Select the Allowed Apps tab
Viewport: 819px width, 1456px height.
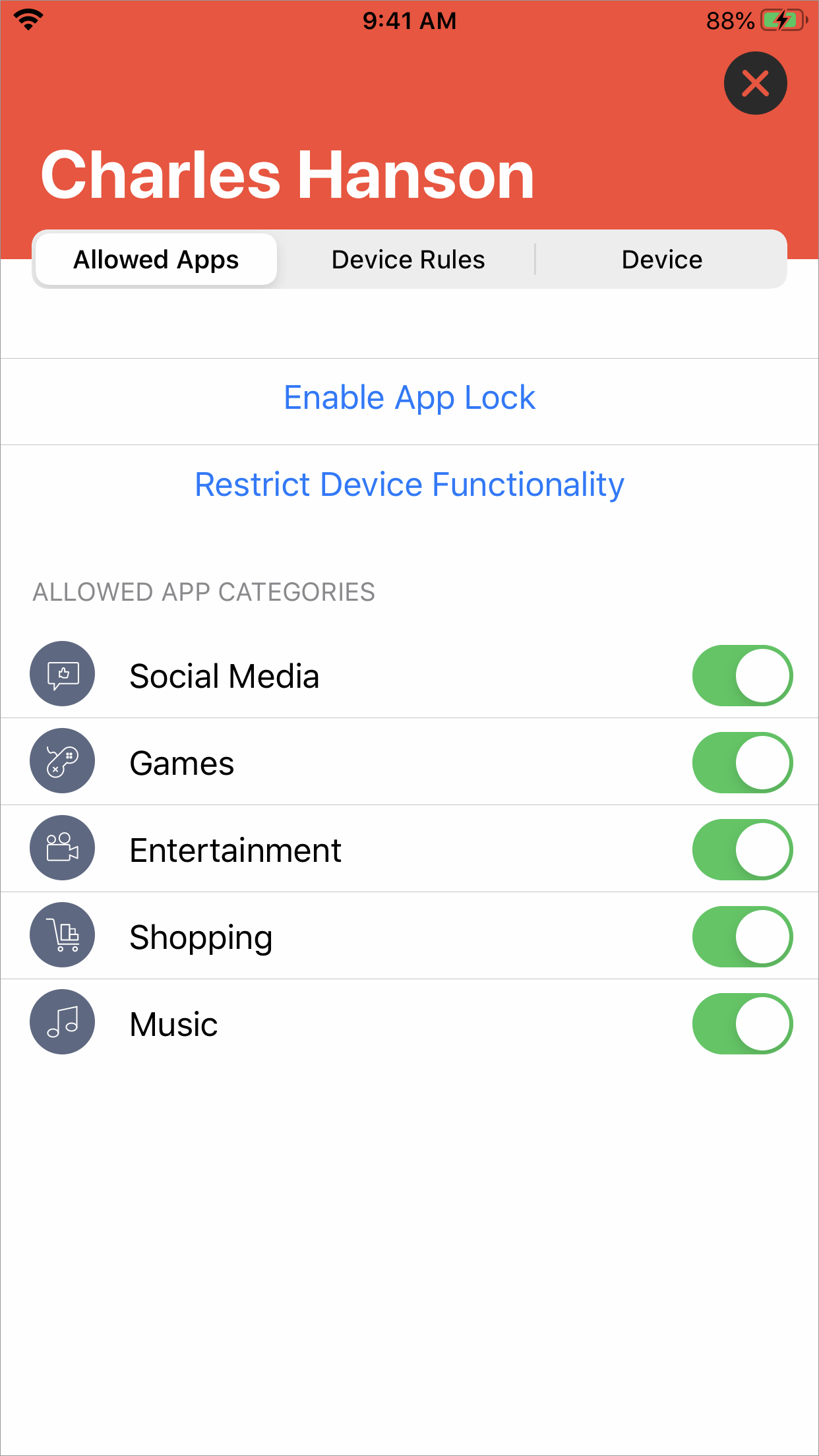(x=156, y=259)
